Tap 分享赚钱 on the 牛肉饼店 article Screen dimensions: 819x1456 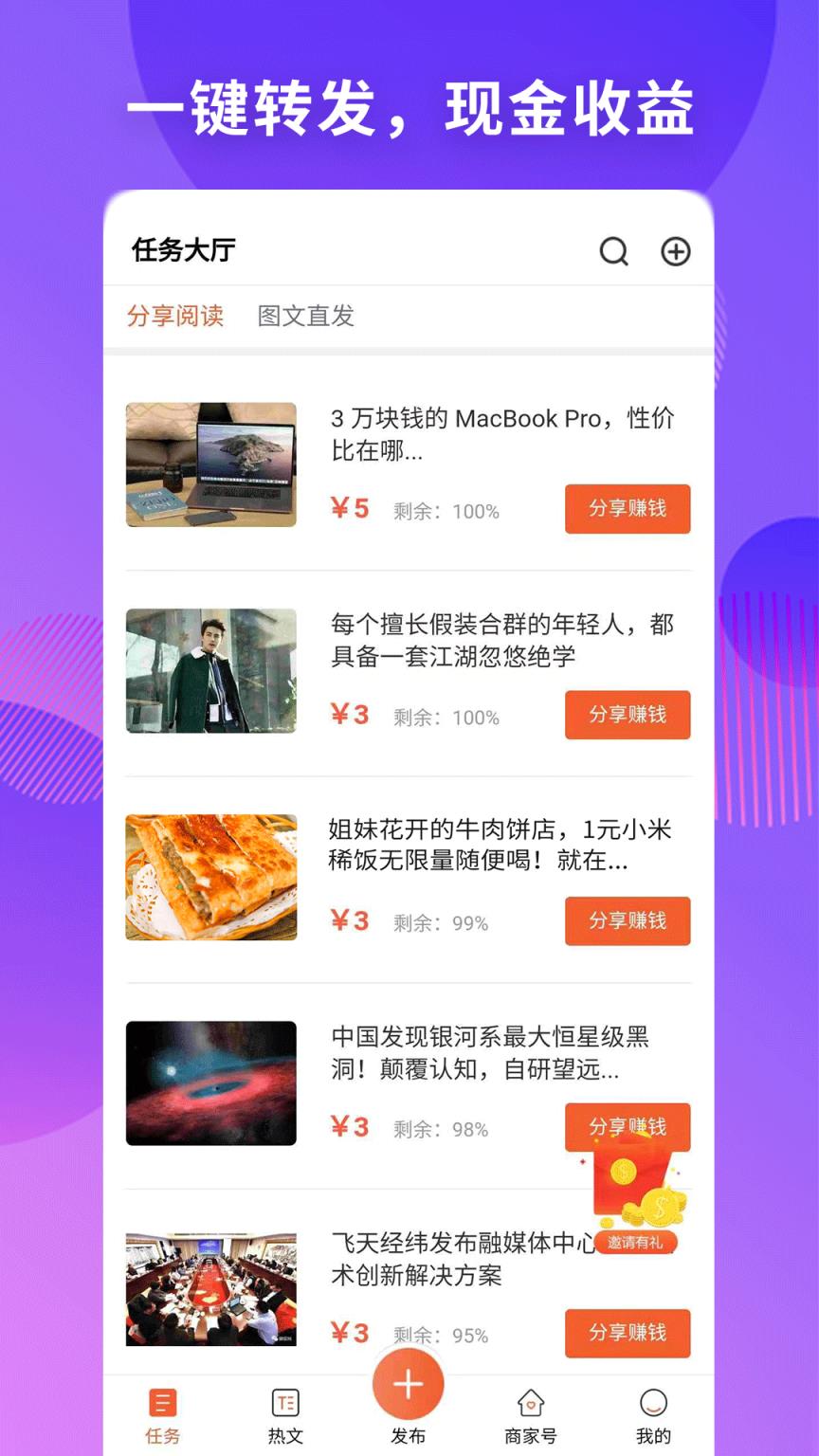pyautogui.click(x=628, y=920)
